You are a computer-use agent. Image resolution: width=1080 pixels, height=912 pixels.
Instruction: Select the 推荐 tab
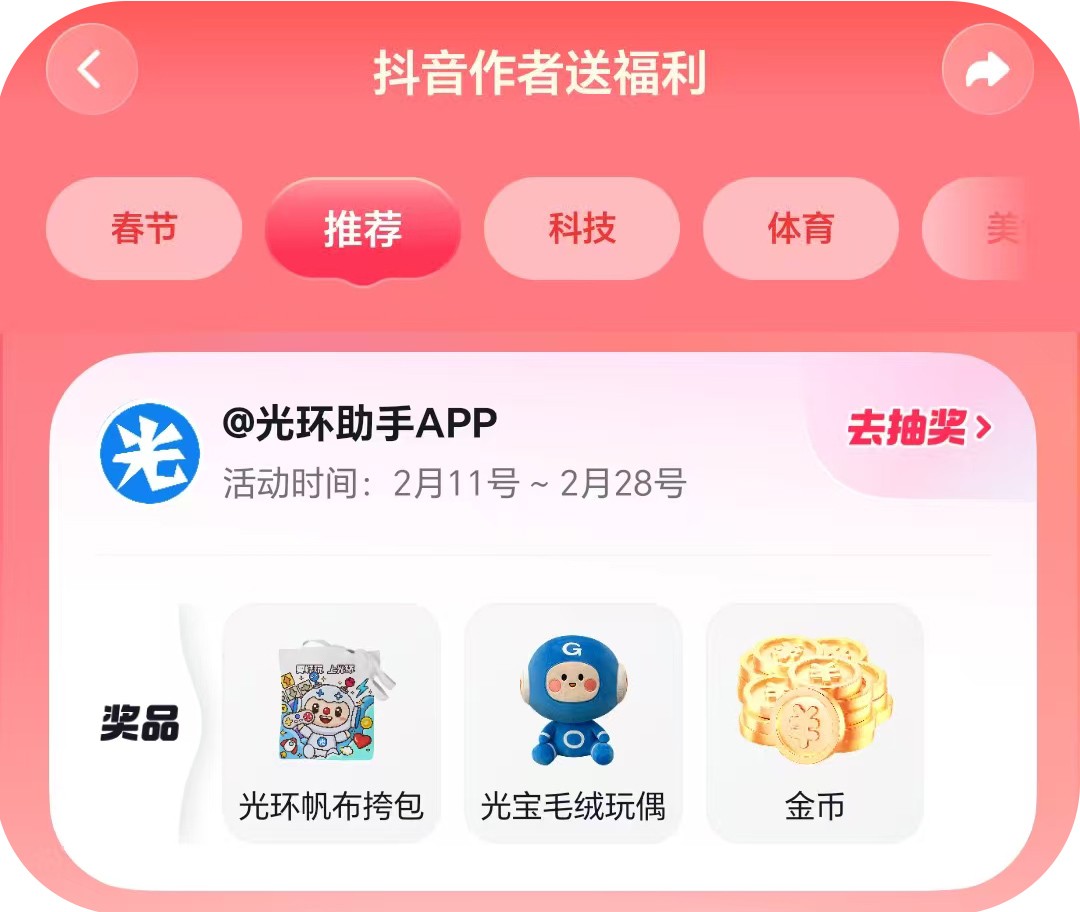(362, 230)
